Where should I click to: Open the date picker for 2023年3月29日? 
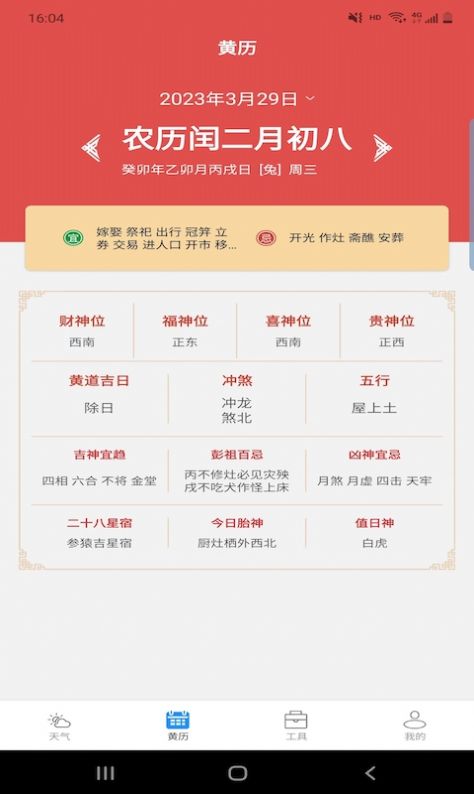pos(236,98)
